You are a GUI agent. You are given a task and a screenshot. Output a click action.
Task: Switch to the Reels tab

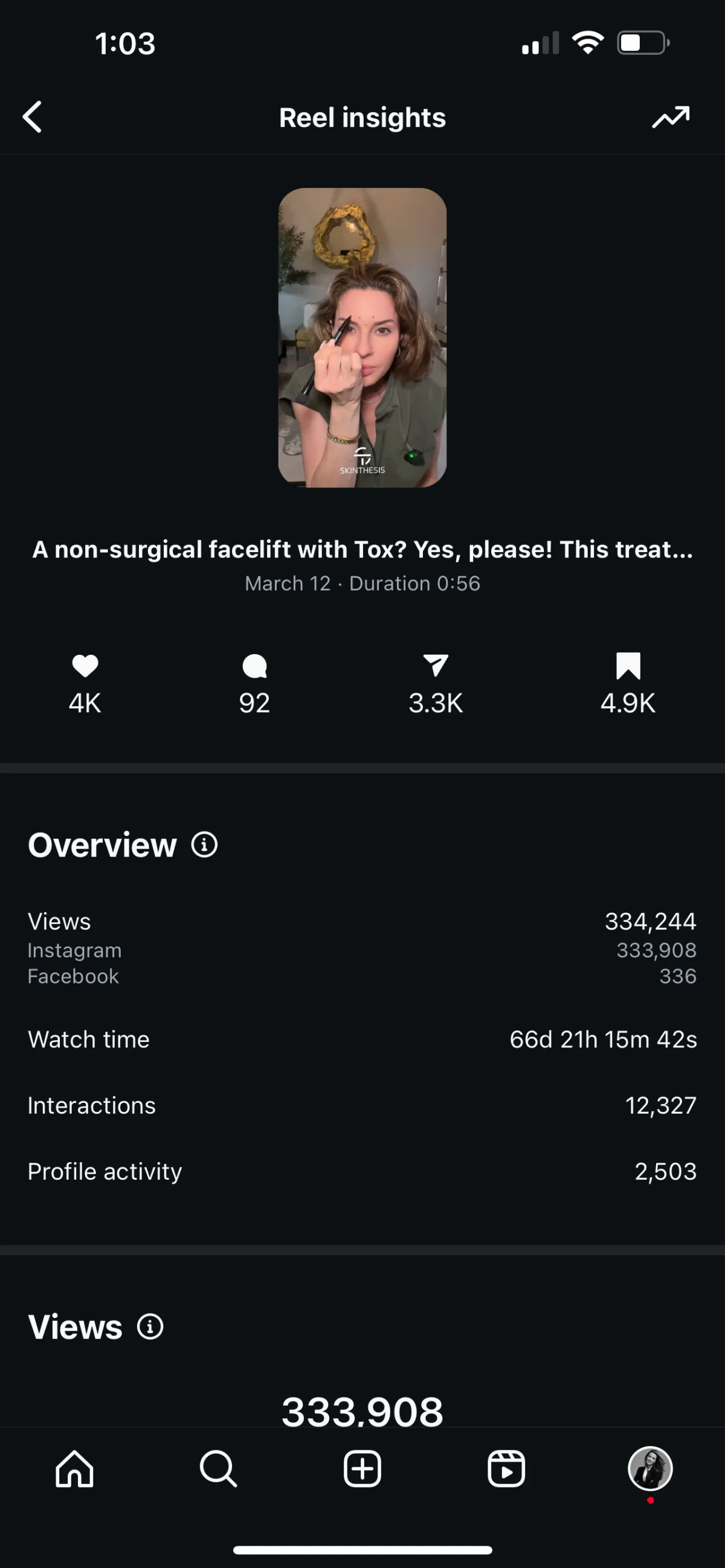(x=506, y=1468)
